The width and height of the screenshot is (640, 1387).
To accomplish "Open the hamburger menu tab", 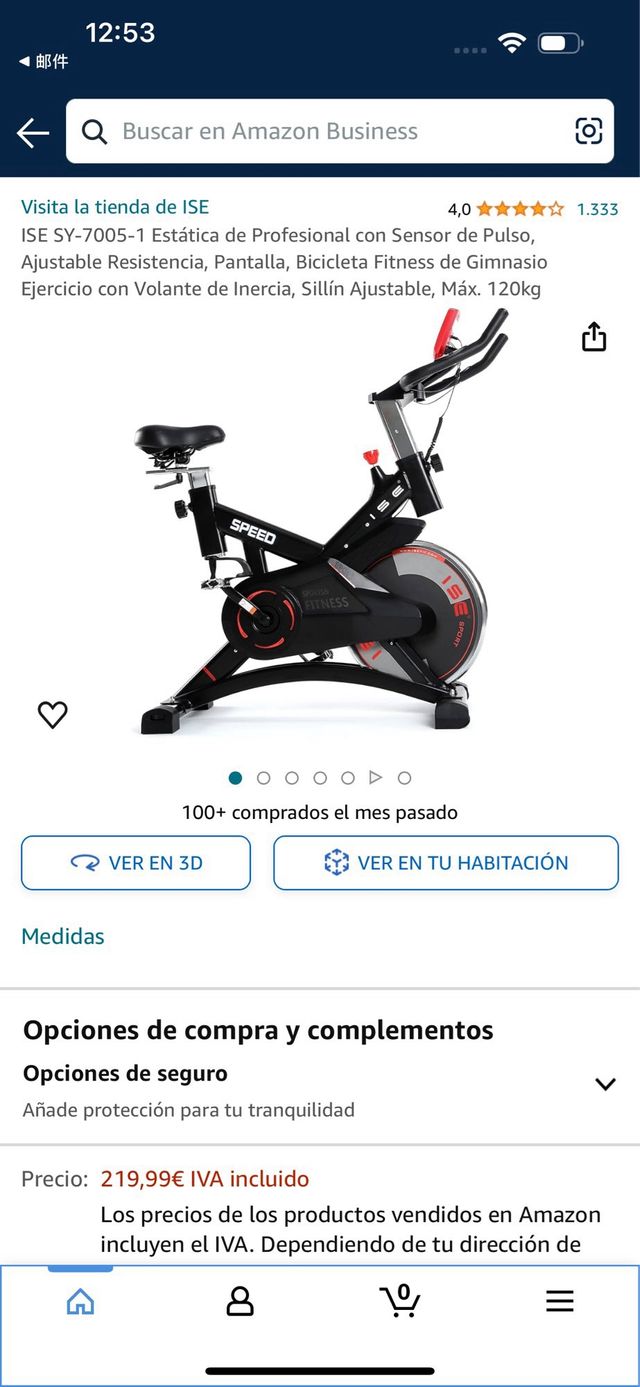I will (560, 1301).
